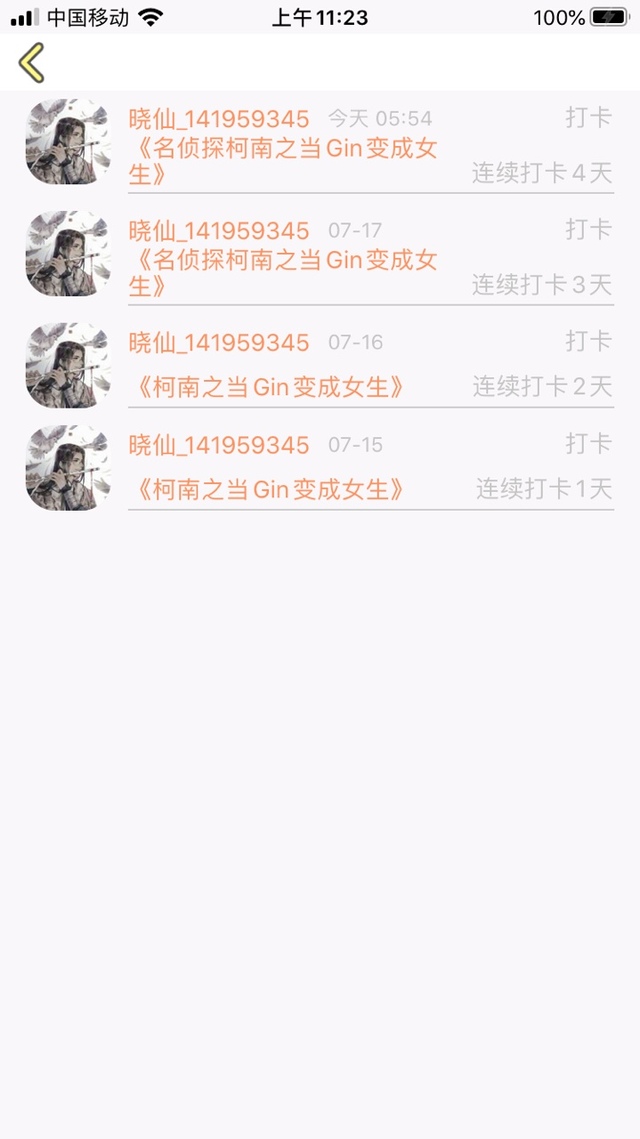View the user avatar on the 07-16 check-in
The image size is (640, 1139).
pyautogui.click(x=67, y=365)
